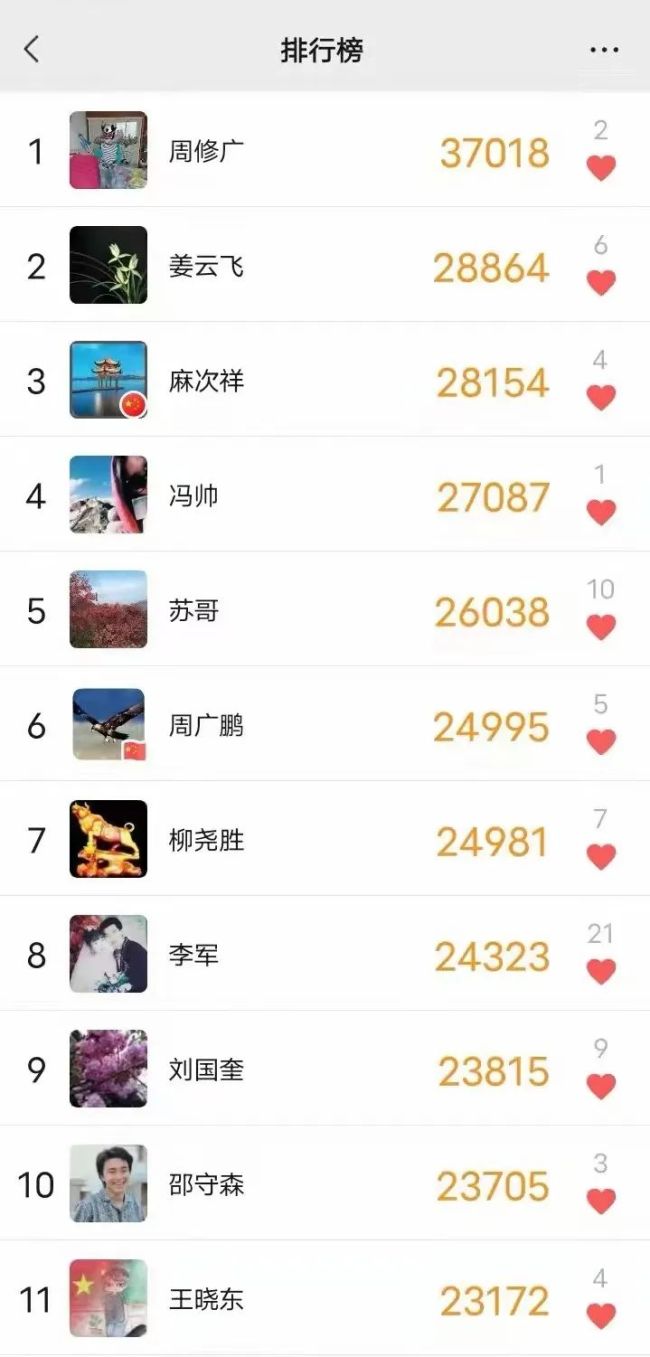
Task: Like 姜云飞's ranking entry
Action: [x=601, y=283]
